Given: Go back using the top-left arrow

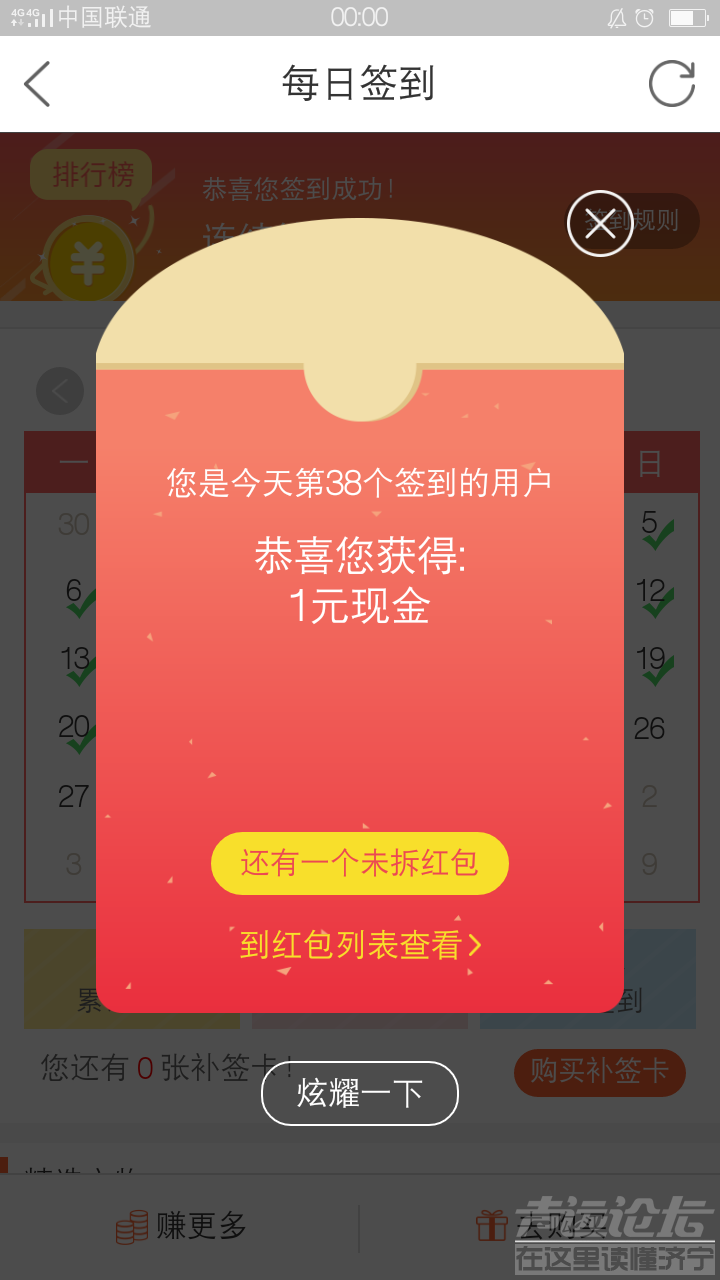Looking at the screenshot, I should [x=37, y=84].
